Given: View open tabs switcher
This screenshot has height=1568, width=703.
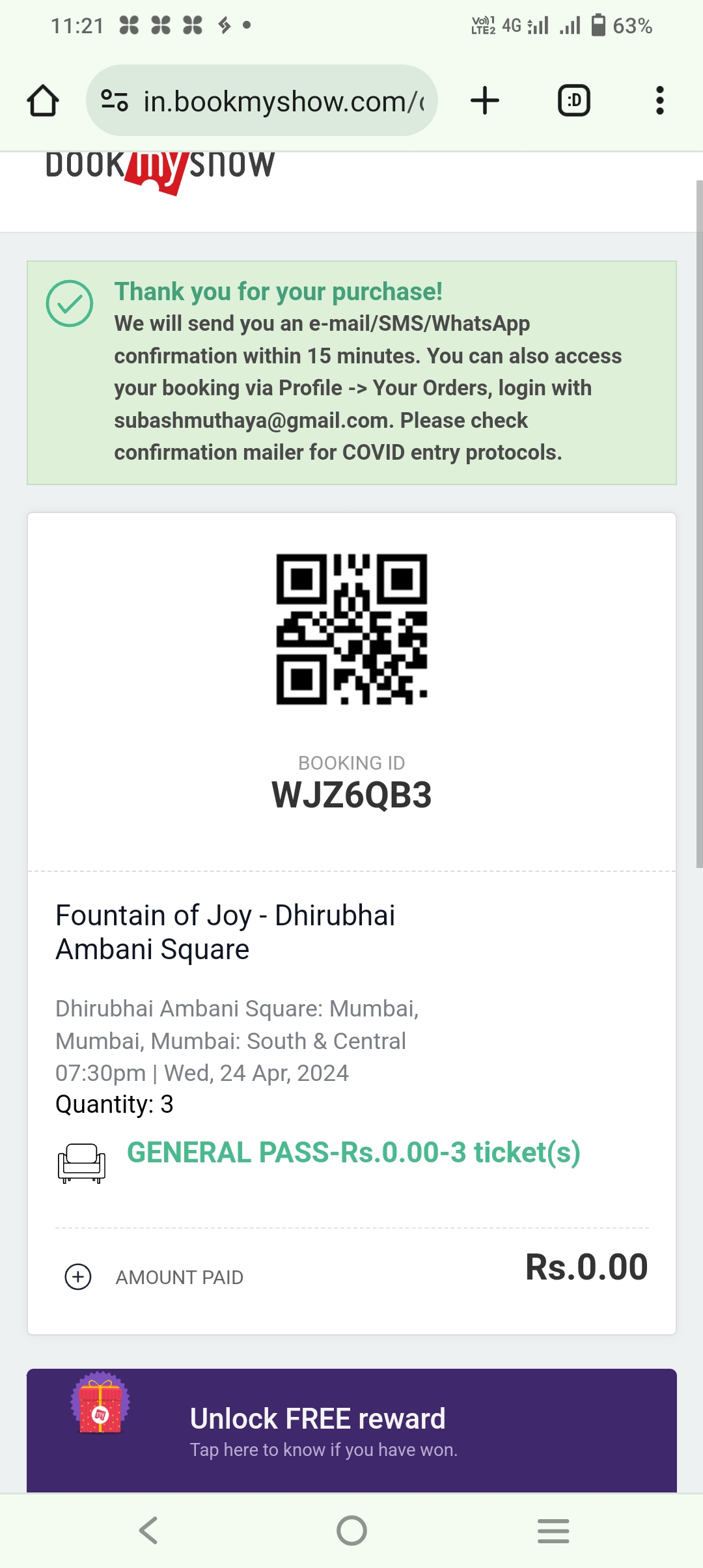Looking at the screenshot, I should [573, 101].
